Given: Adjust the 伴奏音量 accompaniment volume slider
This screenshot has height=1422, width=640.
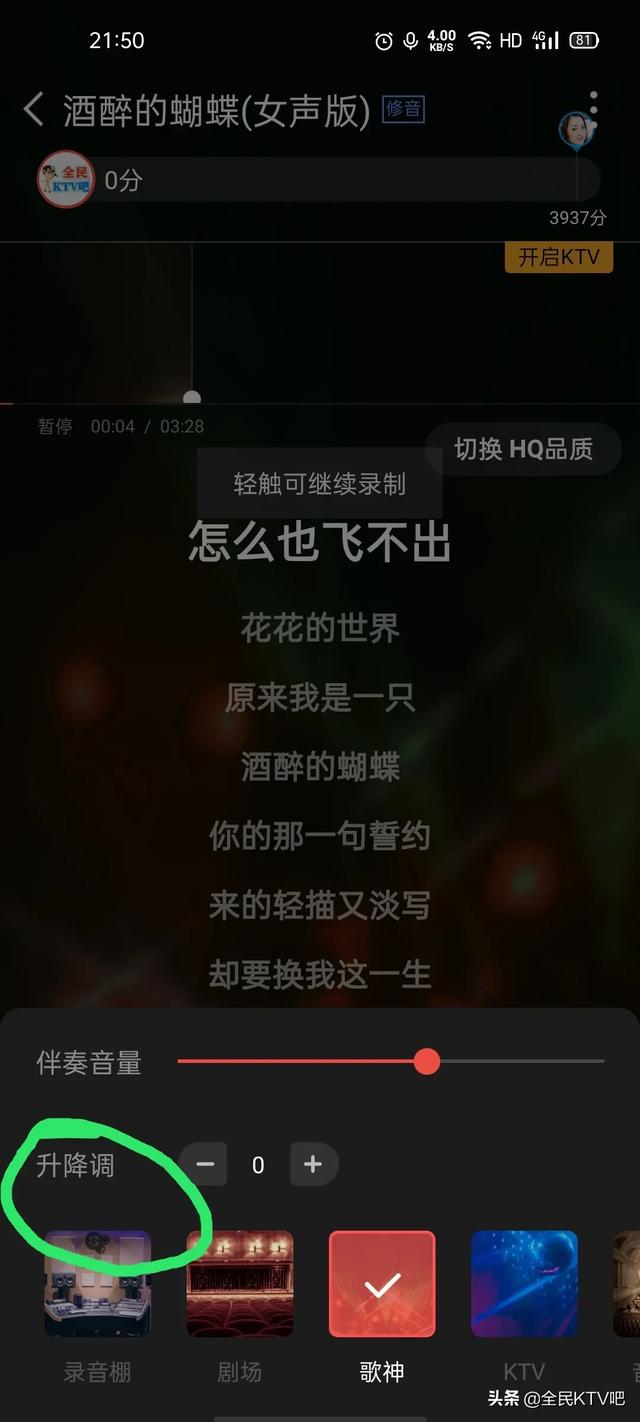Looking at the screenshot, I should pyautogui.click(x=391, y=1061).
